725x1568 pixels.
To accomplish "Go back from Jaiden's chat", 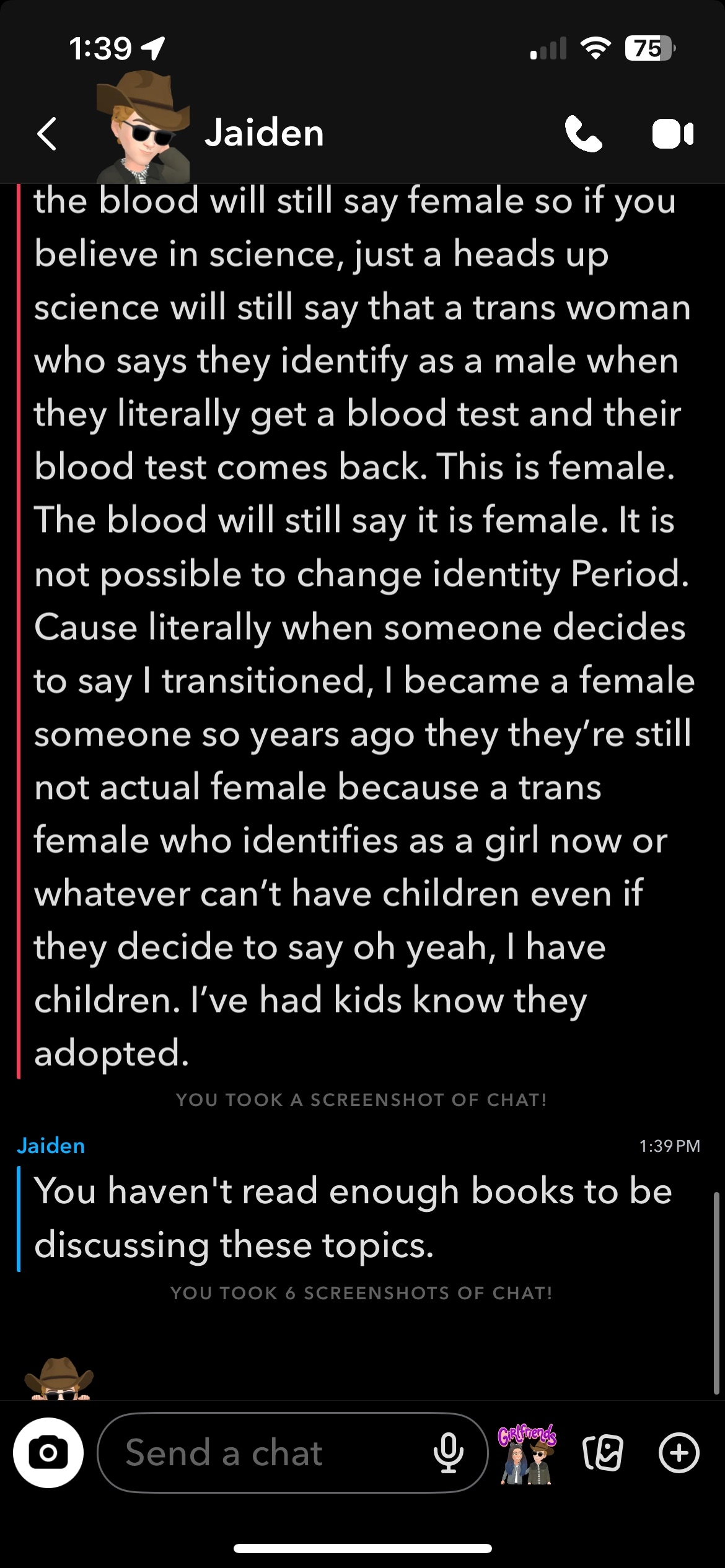I will [47, 133].
